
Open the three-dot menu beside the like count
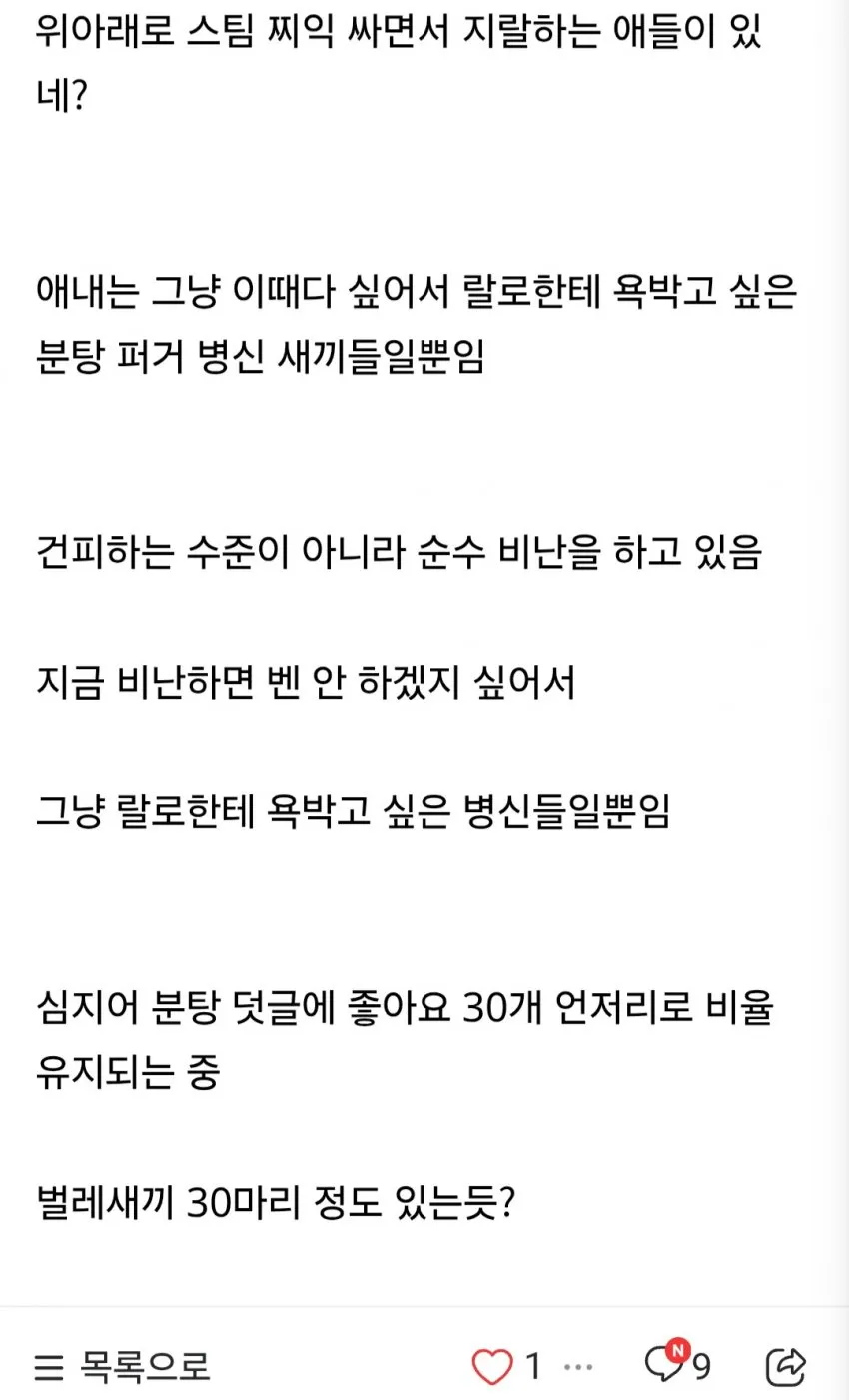point(578,1367)
